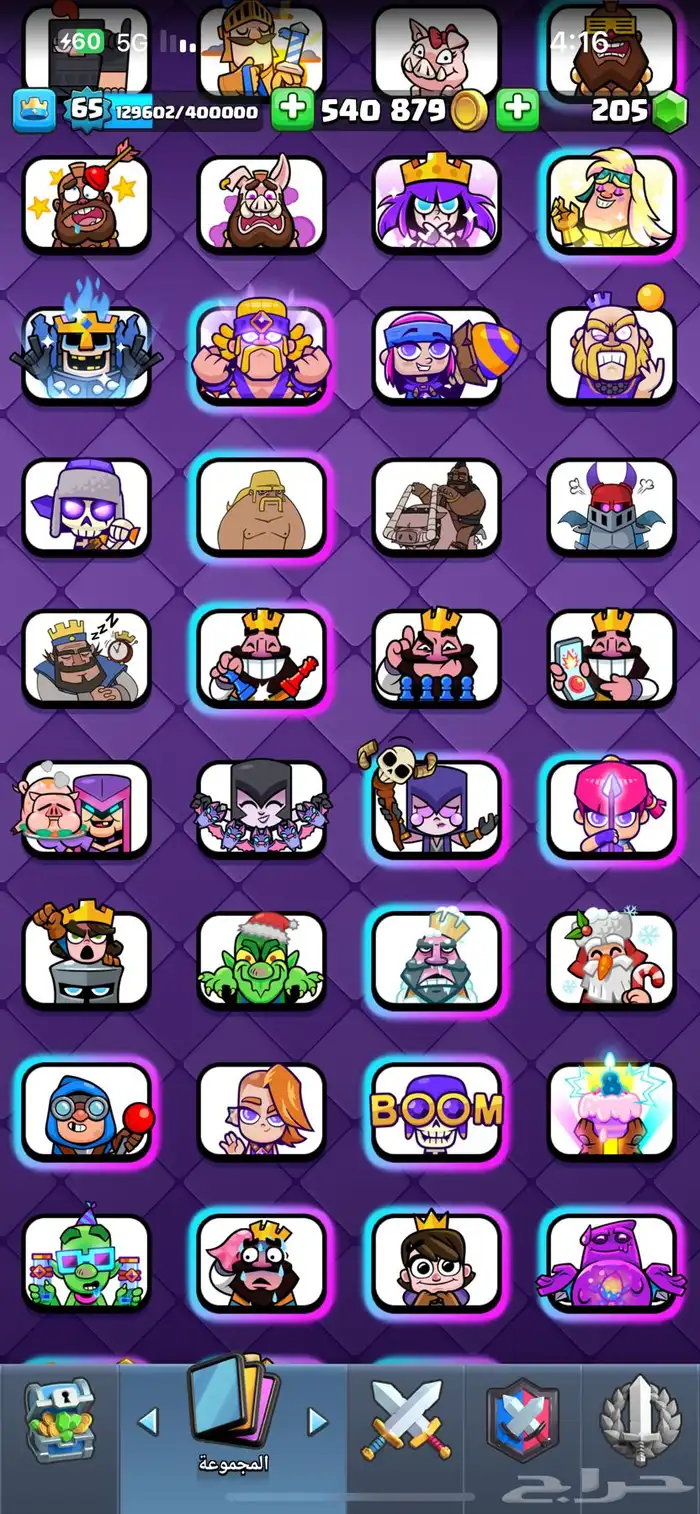The height and width of the screenshot is (1514, 700).
Task: Choose the king holding a phone emote
Action: click(x=611, y=657)
